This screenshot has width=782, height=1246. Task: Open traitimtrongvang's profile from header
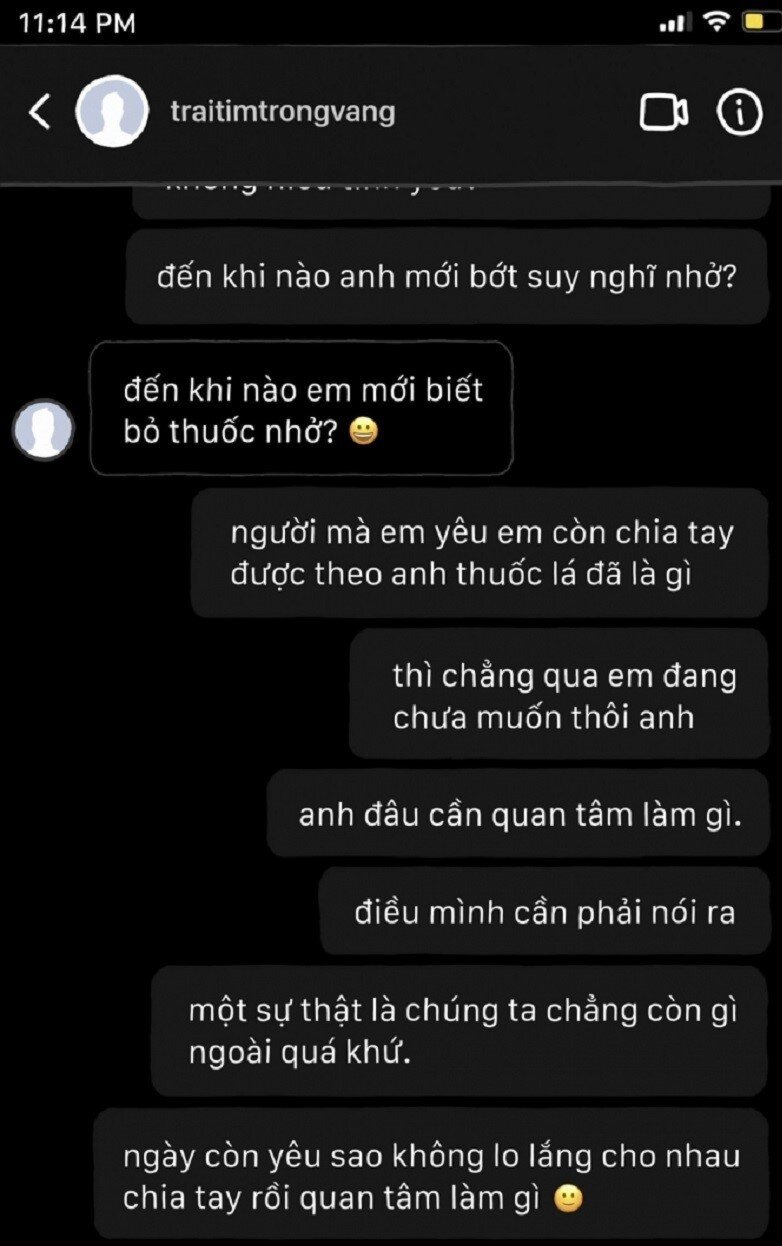point(282,112)
